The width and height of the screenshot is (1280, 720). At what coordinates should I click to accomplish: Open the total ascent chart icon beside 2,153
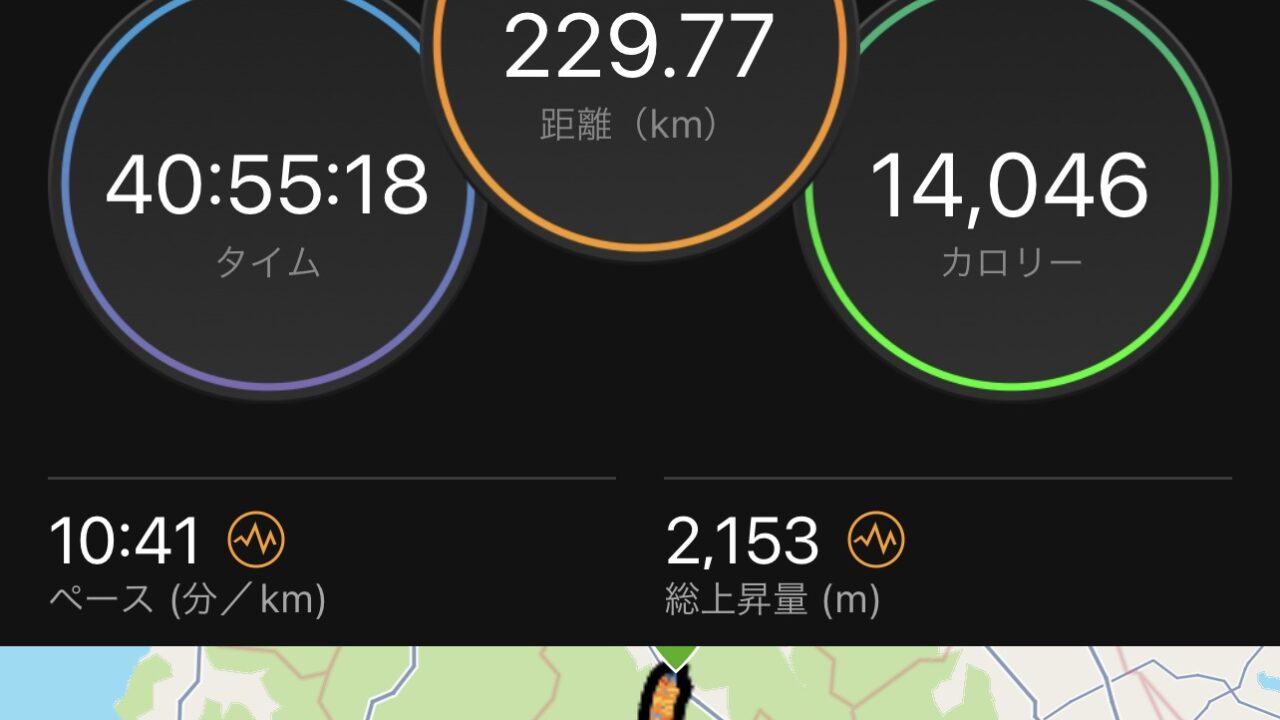(x=876, y=541)
